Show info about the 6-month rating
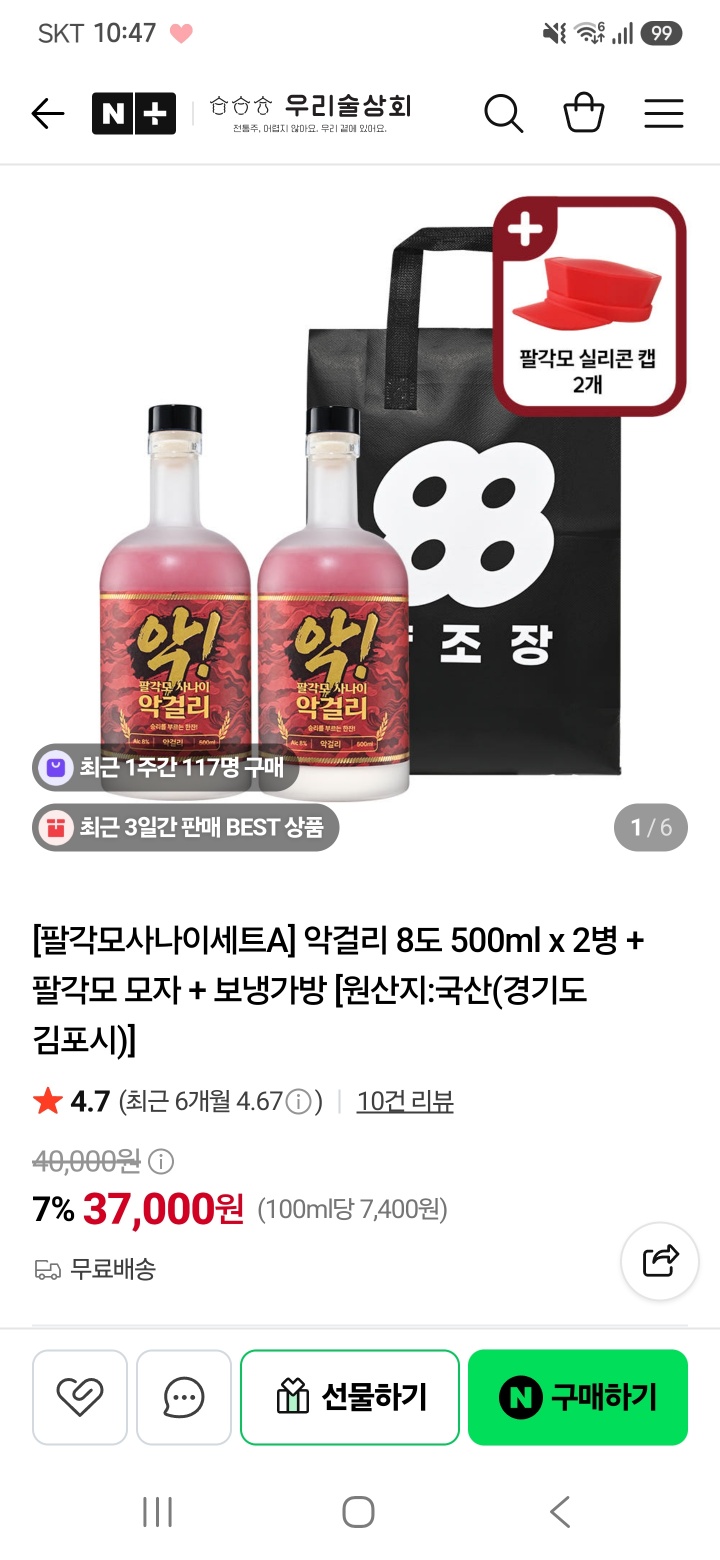This screenshot has width=720, height=1560. tap(297, 1102)
